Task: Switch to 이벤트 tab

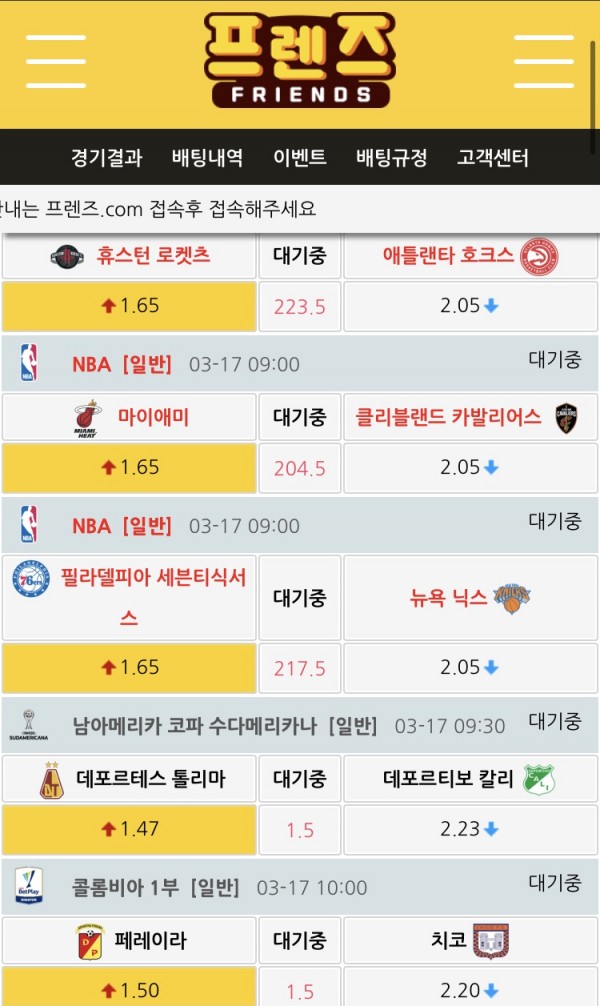Action: (300, 158)
